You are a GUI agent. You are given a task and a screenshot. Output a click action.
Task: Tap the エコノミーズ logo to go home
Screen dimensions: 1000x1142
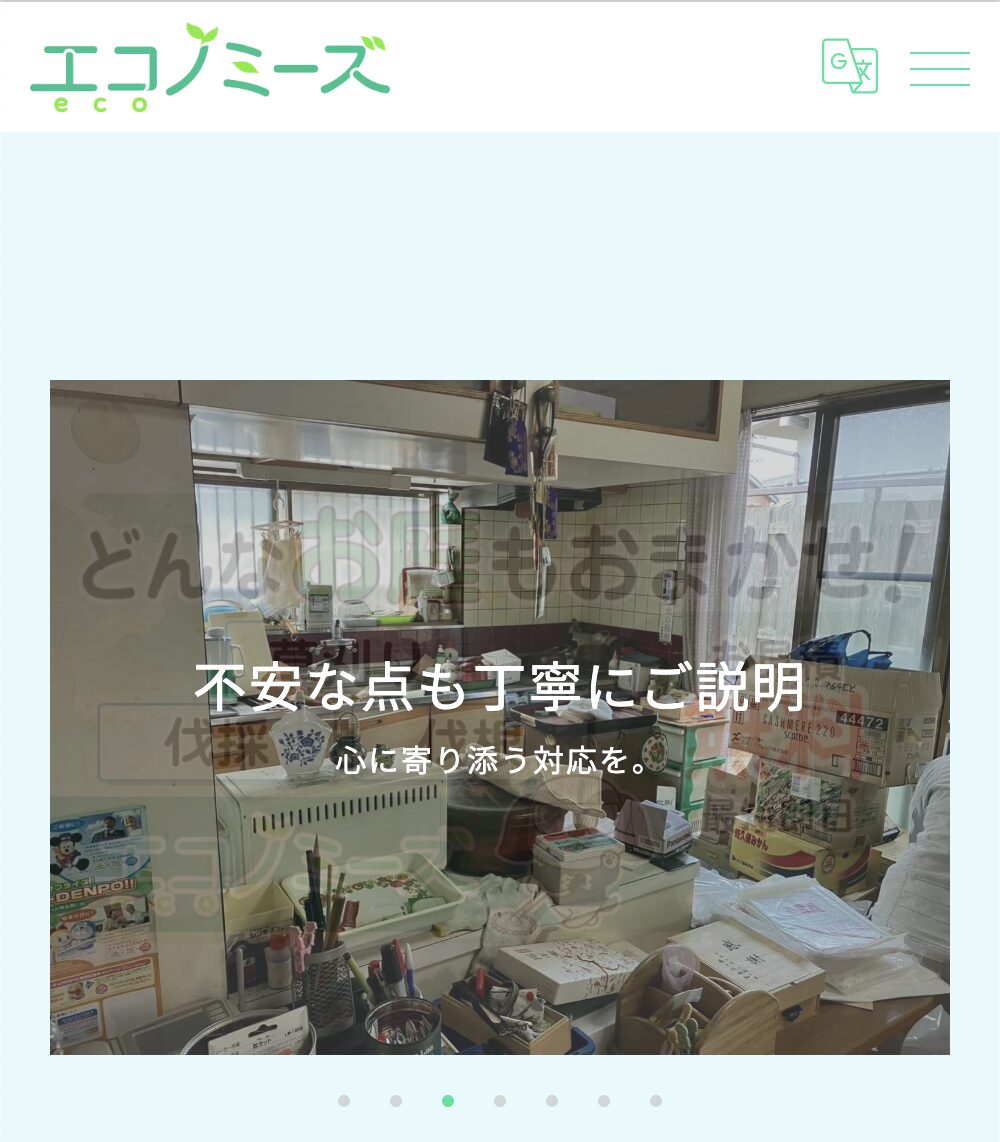[x=210, y=68]
